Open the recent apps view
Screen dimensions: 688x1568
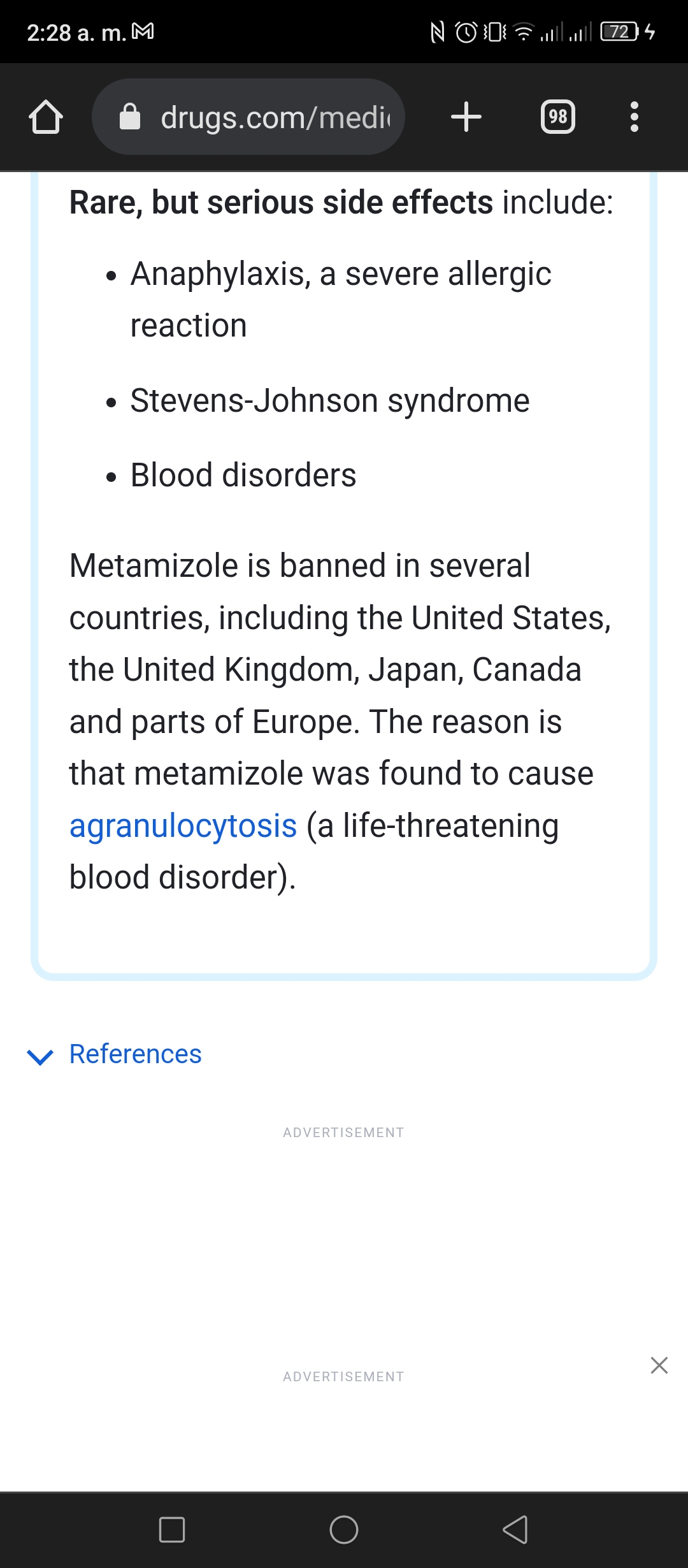(x=172, y=1530)
